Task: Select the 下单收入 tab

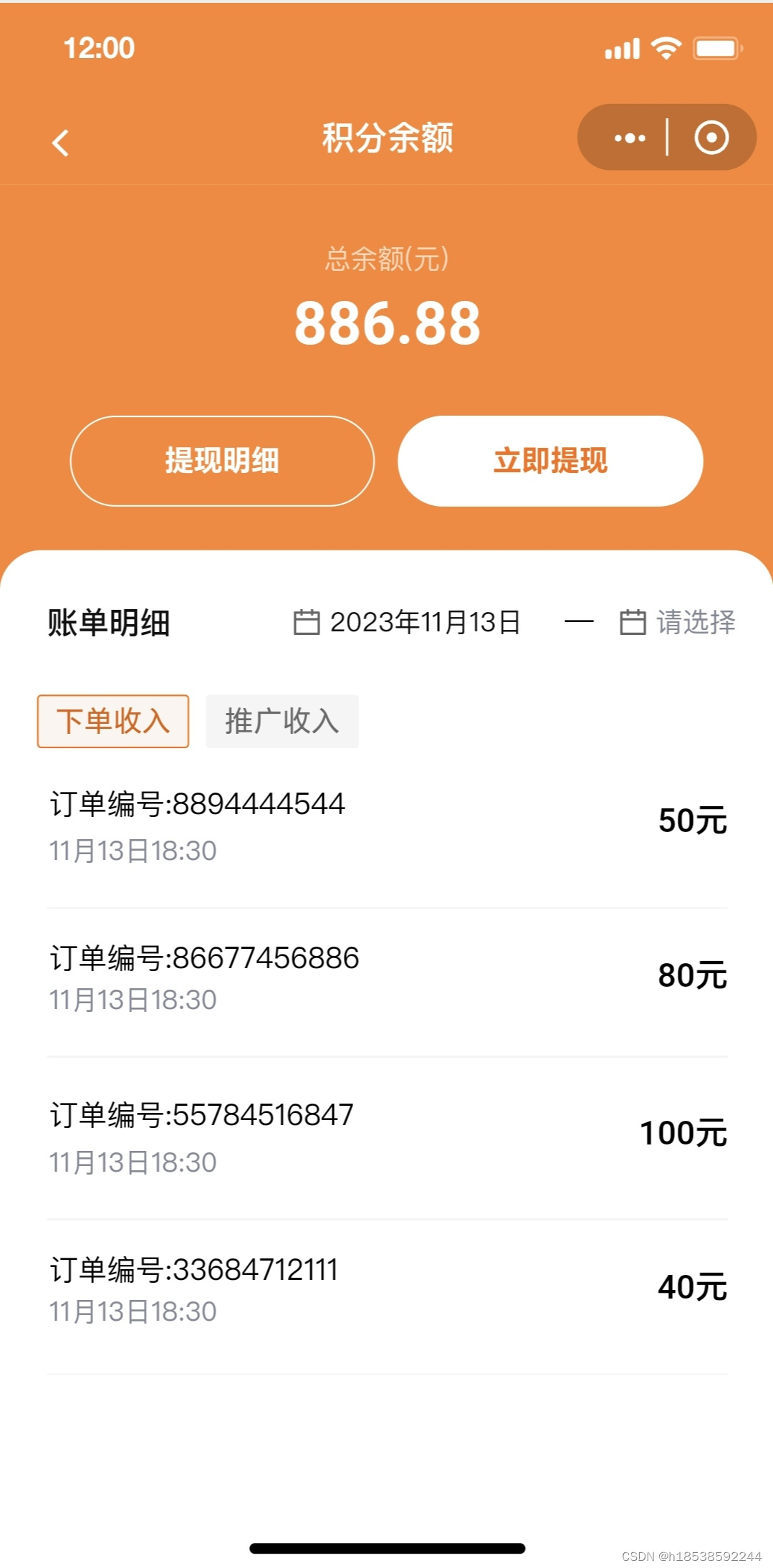Action: (x=113, y=721)
